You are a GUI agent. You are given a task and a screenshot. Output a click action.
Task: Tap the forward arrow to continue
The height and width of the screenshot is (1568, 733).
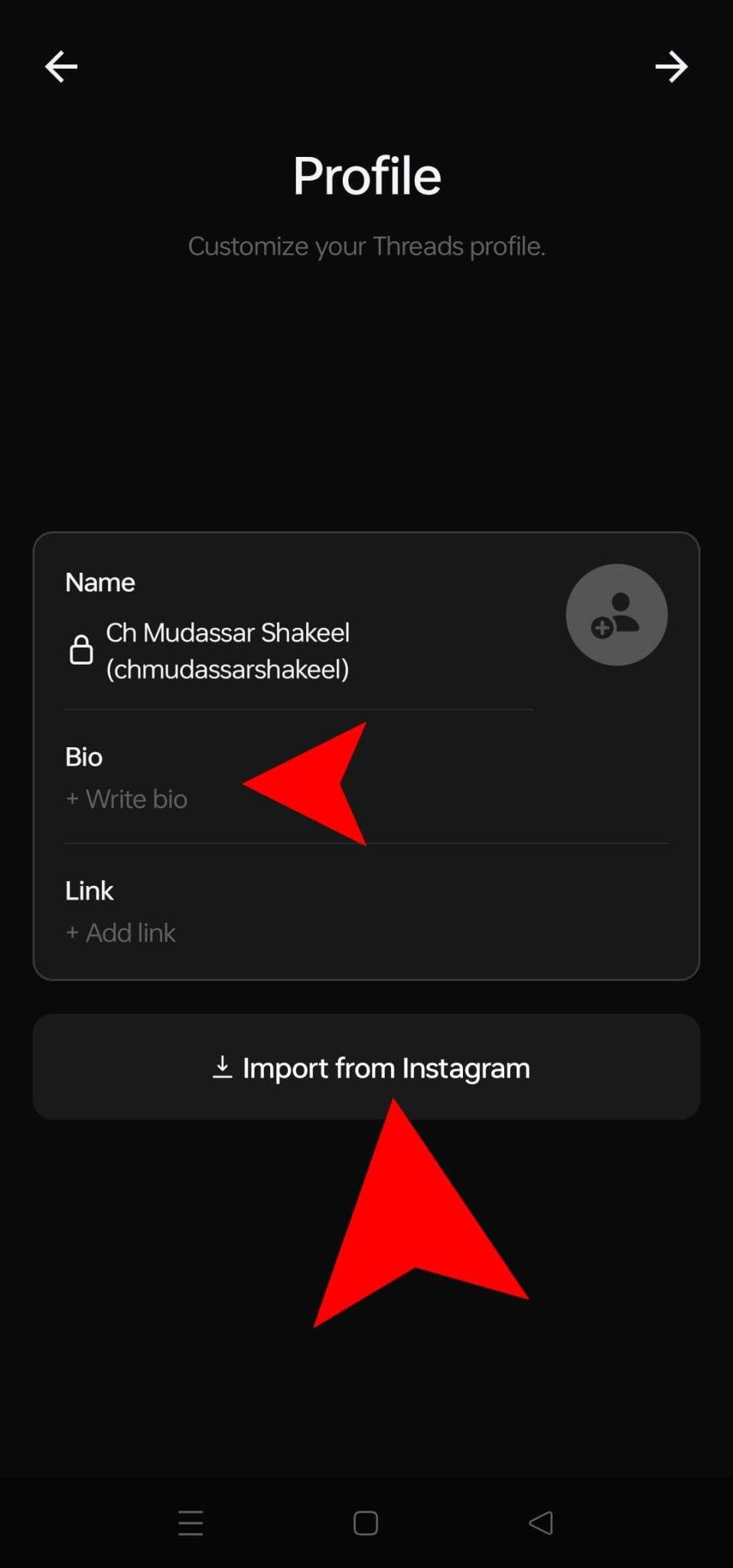(x=671, y=67)
